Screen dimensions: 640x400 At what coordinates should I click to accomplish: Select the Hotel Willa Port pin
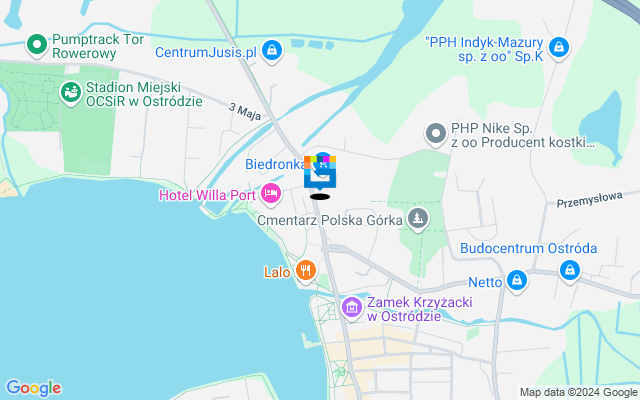270,193
